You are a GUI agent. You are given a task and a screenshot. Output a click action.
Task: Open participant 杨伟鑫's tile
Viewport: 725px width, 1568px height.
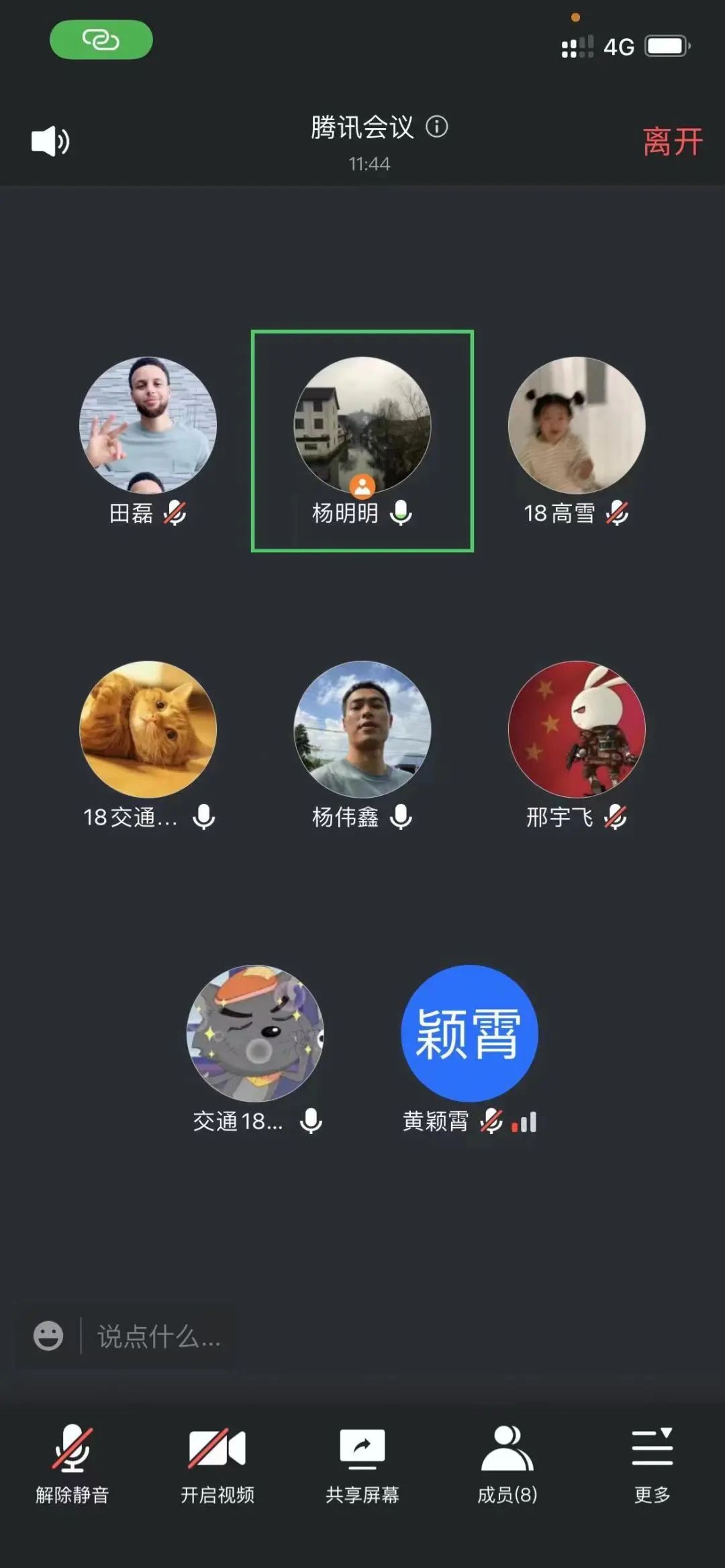pos(362,729)
